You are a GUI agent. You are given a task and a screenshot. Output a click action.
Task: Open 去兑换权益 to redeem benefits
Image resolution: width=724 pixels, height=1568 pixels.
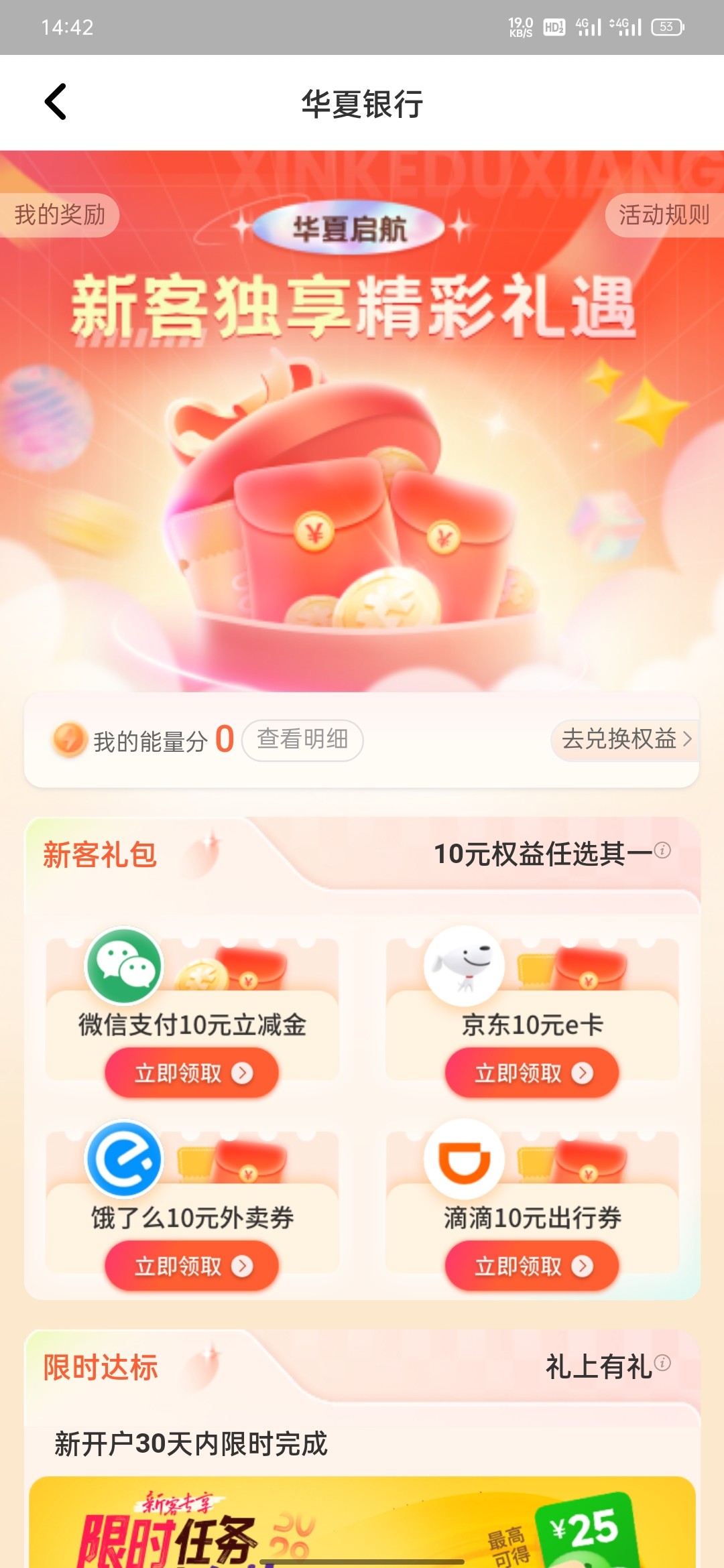click(x=625, y=739)
